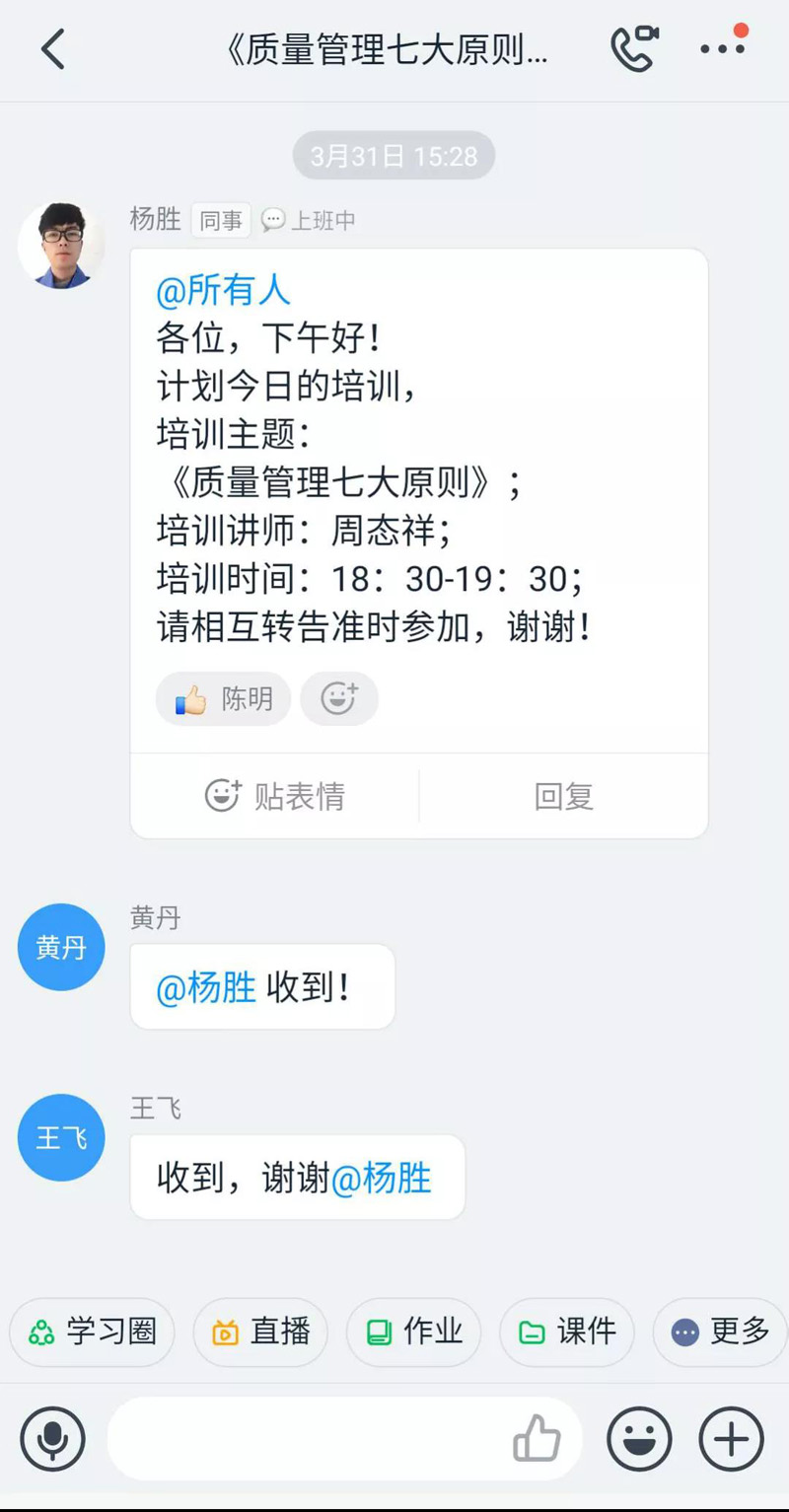This screenshot has width=789, height=1512.
Task: Tap 贴表情 under the announcement
Action: tap(275, 796)
